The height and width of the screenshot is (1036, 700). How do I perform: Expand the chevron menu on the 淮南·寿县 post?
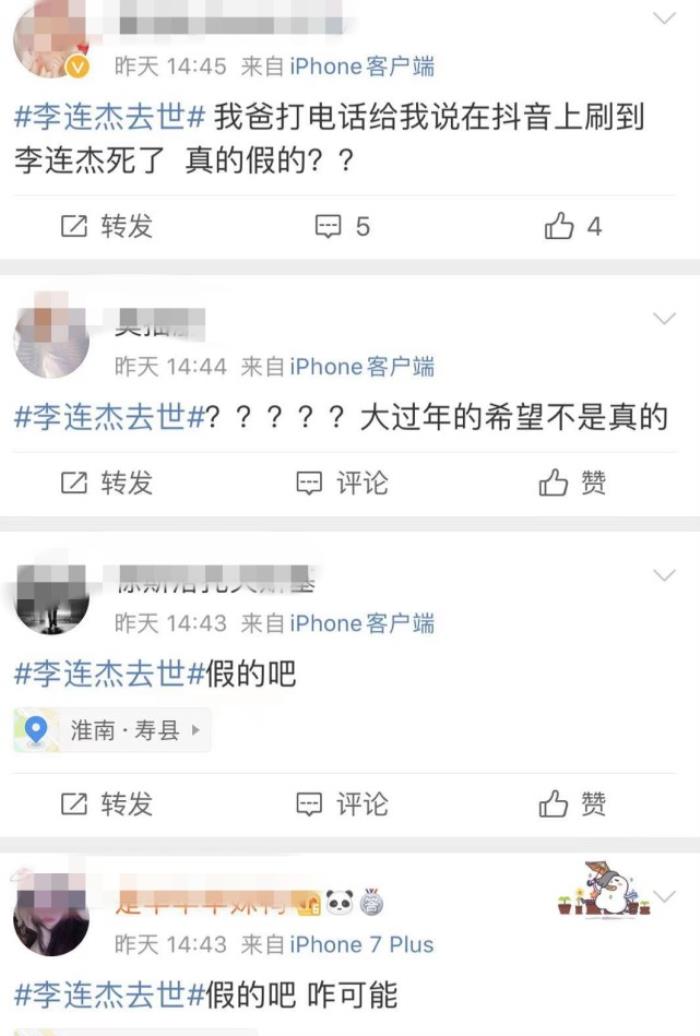click(664, 575)
